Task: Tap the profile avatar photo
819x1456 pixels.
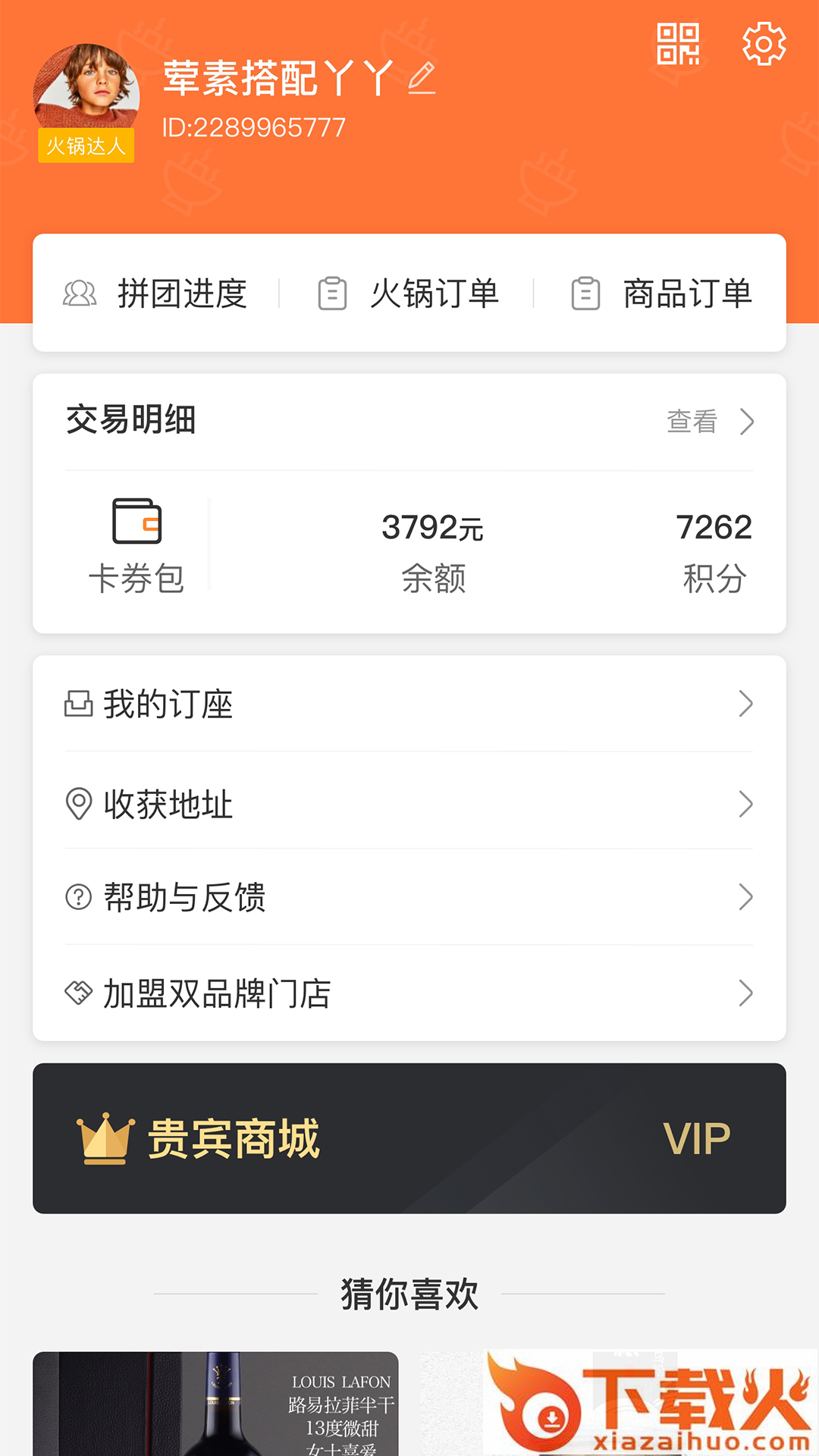Action: coord(86,91)
